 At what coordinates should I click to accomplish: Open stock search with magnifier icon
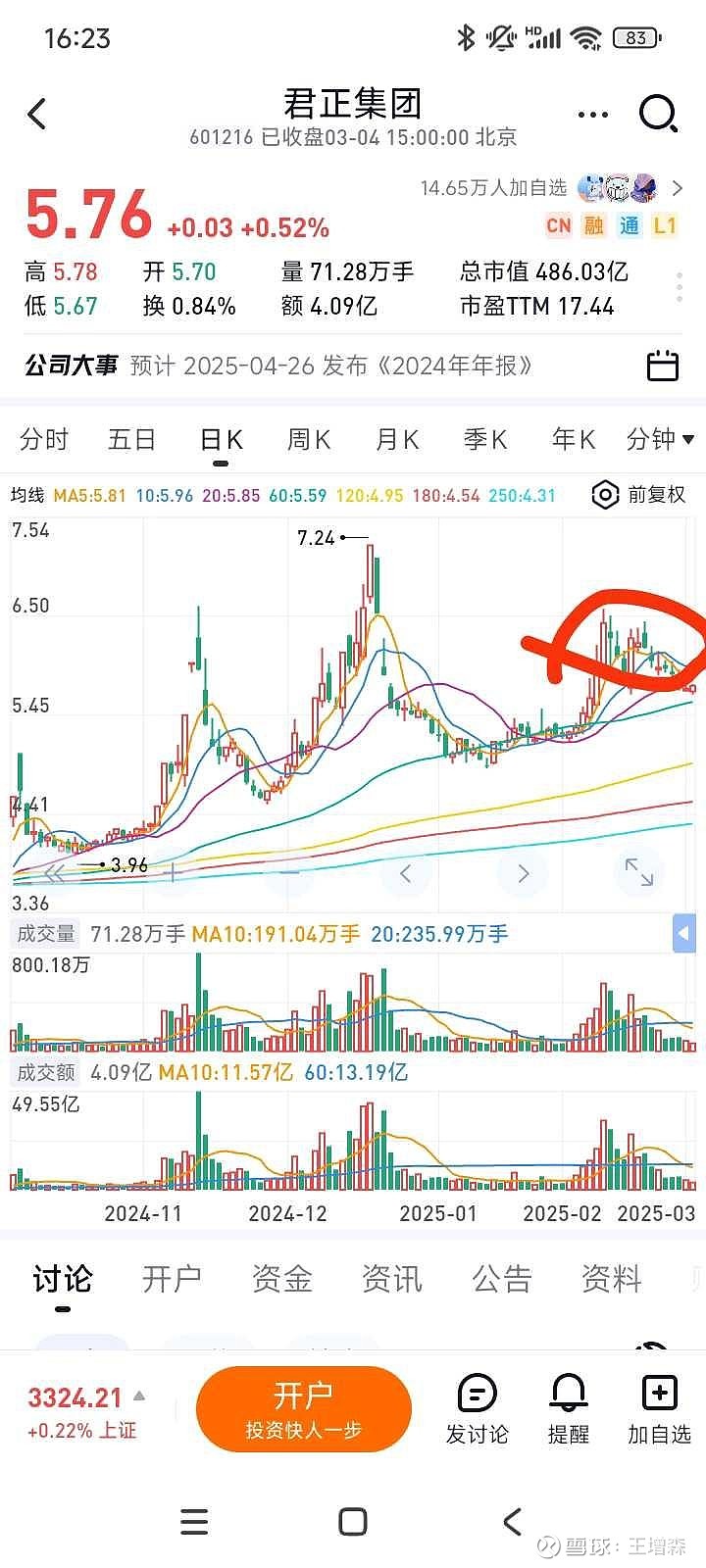pyautogui.click(x=658, y=114)
